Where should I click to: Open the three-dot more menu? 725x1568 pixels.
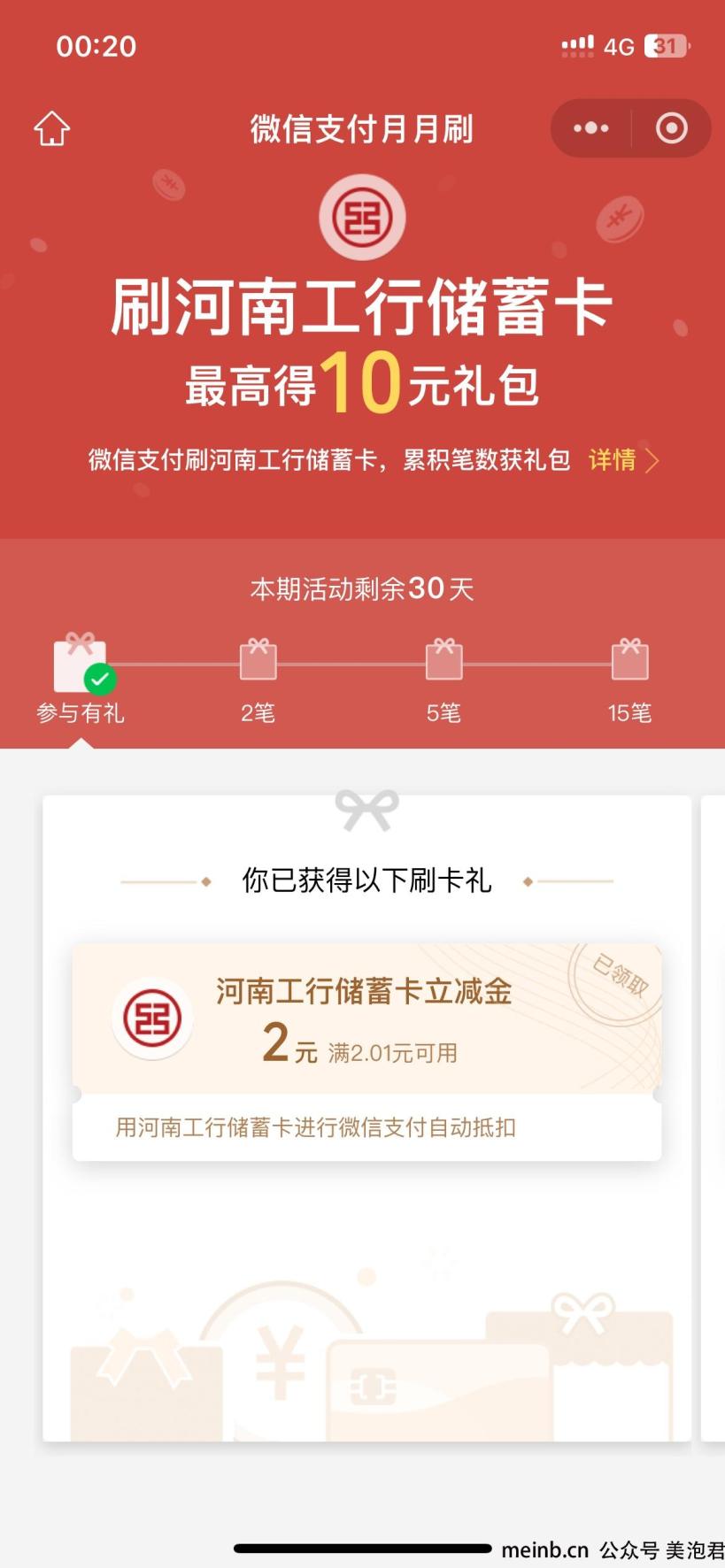[x=590, y=129]
